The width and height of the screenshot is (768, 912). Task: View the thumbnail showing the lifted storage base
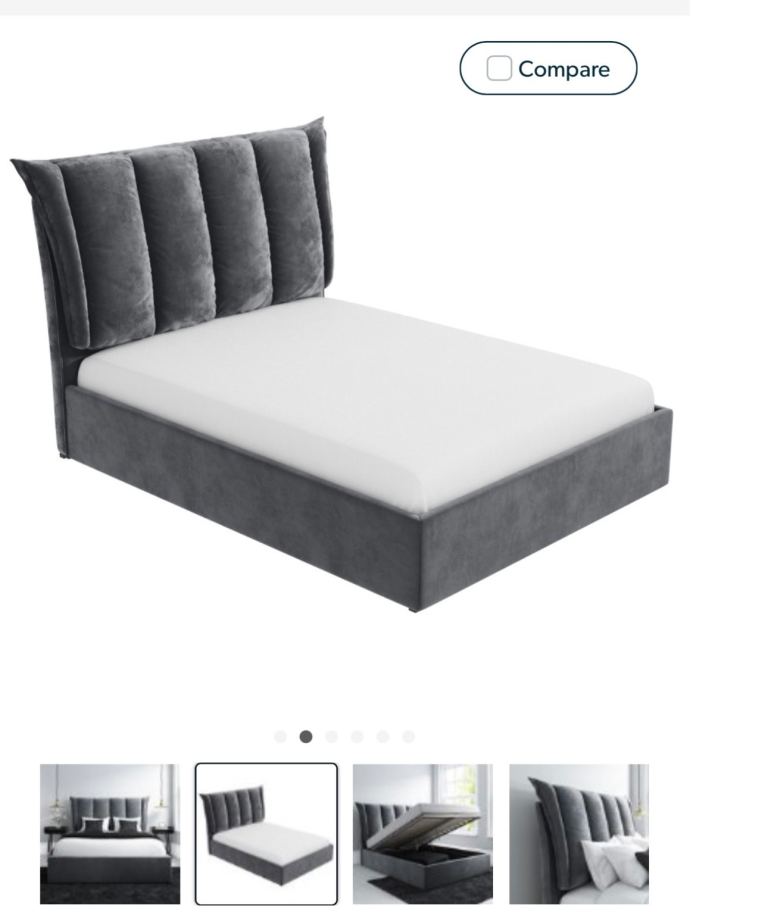tap(422, 833)
